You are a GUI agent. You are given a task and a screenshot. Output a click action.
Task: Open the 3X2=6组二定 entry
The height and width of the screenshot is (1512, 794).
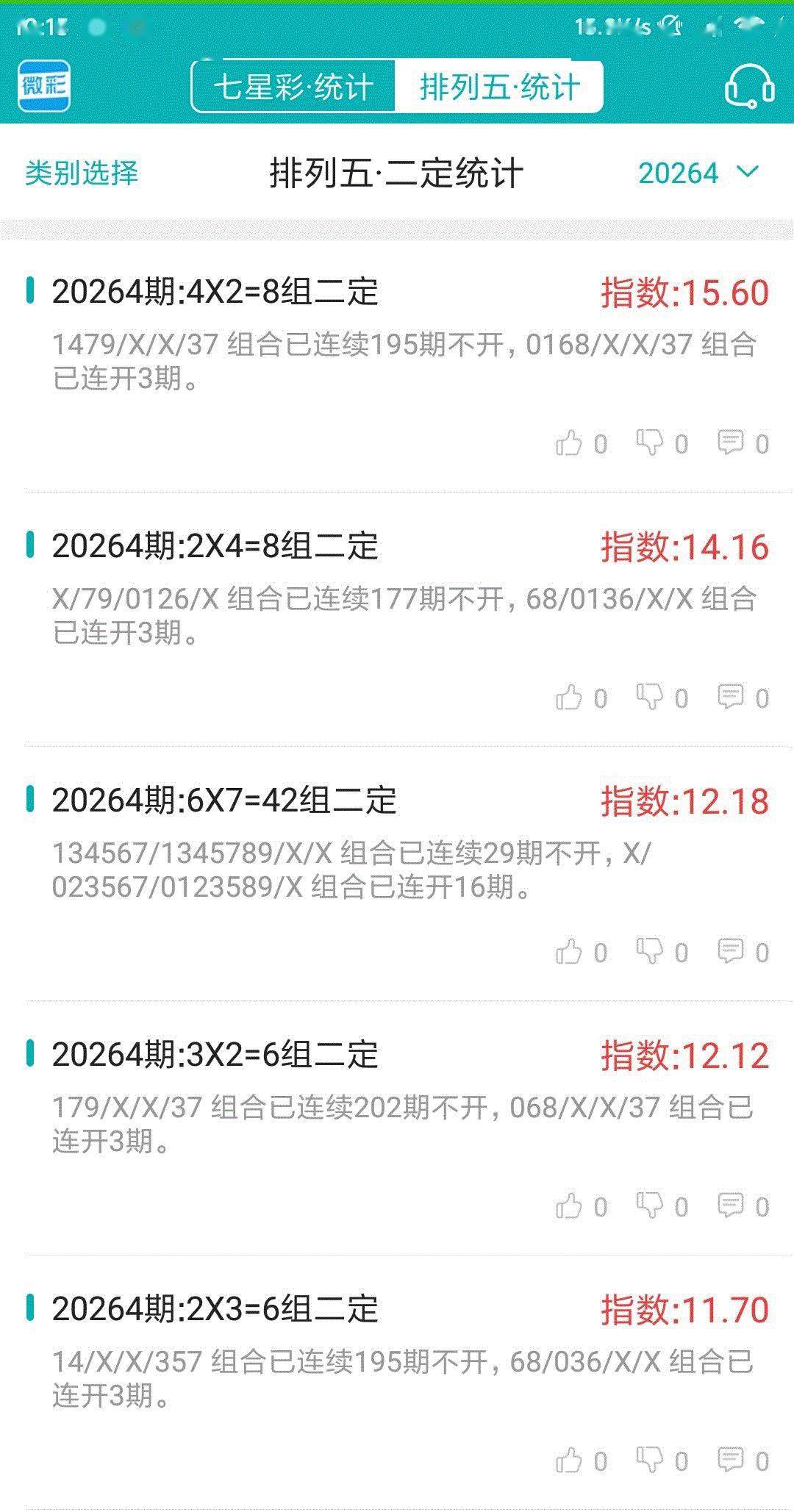tap(397, 1128)
